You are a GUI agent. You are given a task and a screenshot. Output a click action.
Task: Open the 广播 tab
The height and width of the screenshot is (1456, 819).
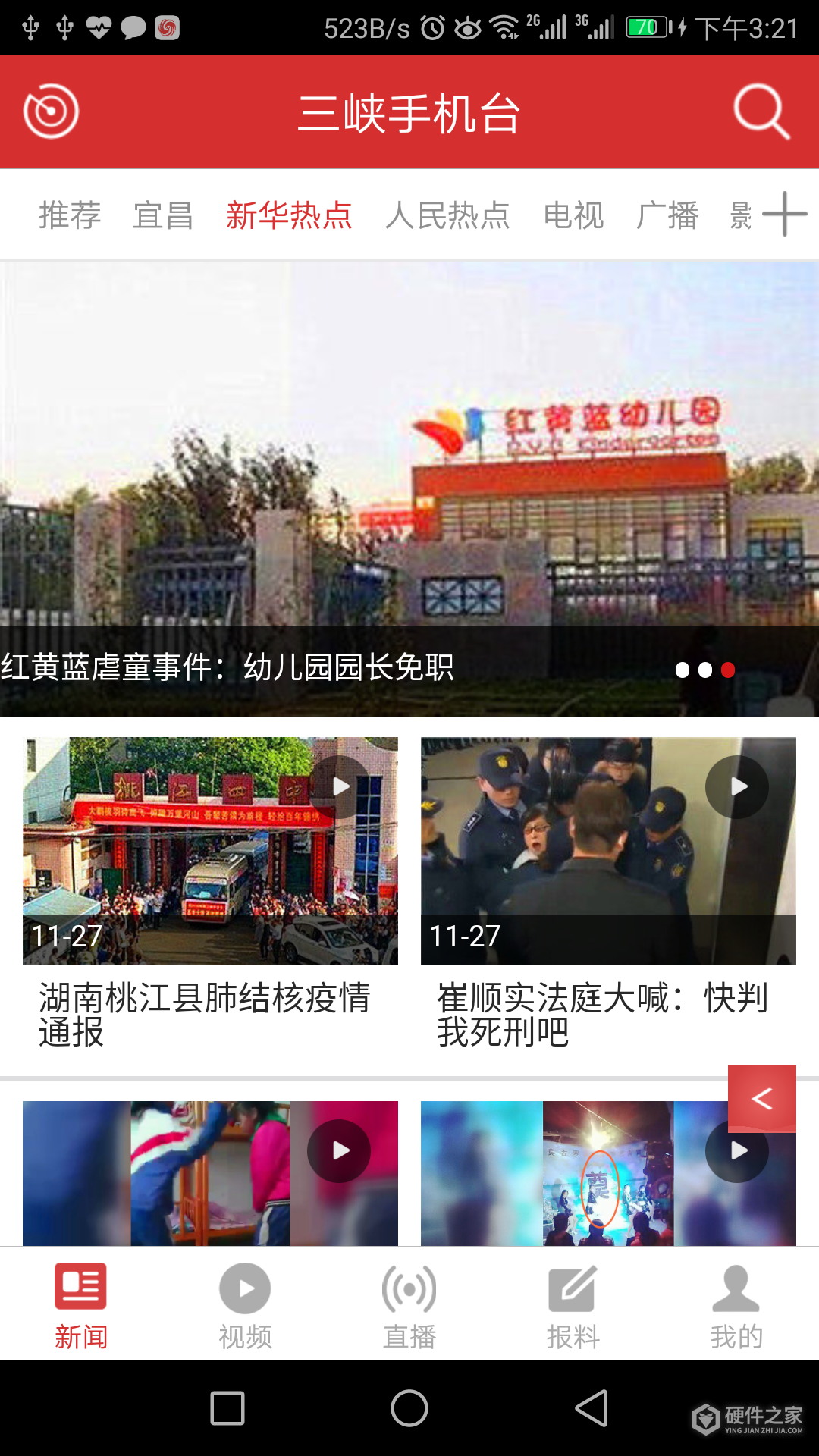[667, 215]
